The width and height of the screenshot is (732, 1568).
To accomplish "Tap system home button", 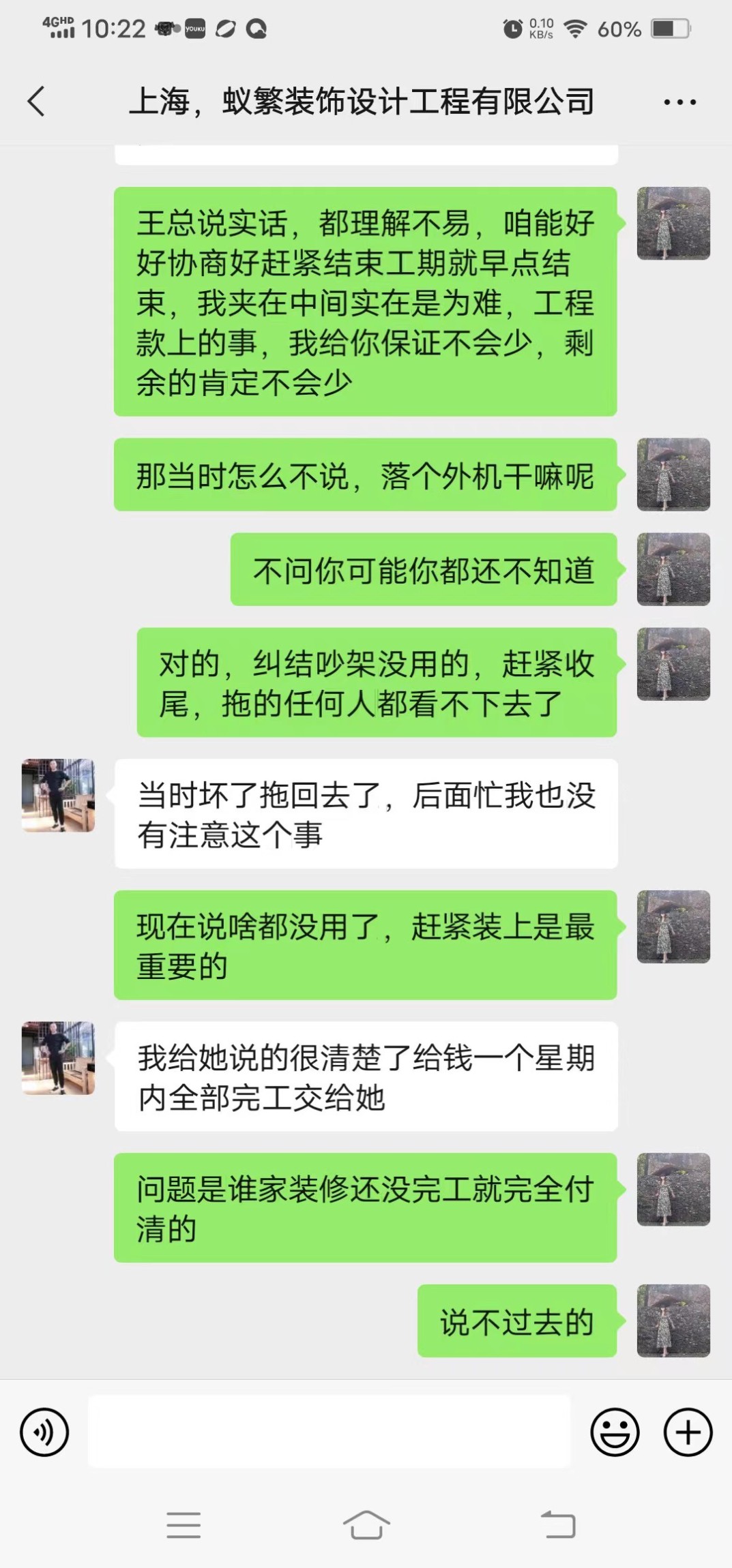I will (366, 1524).
